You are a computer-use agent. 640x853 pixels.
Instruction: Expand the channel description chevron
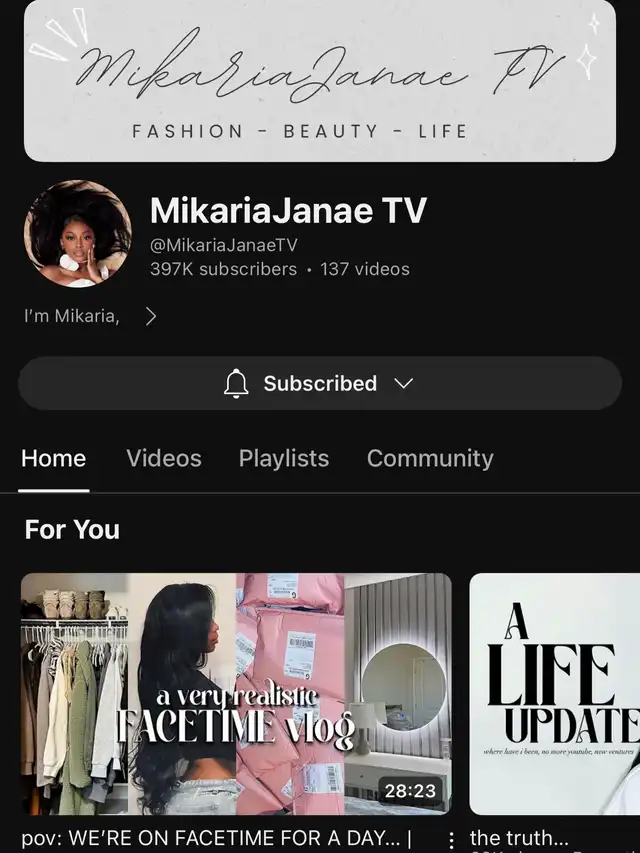(150, 317)
